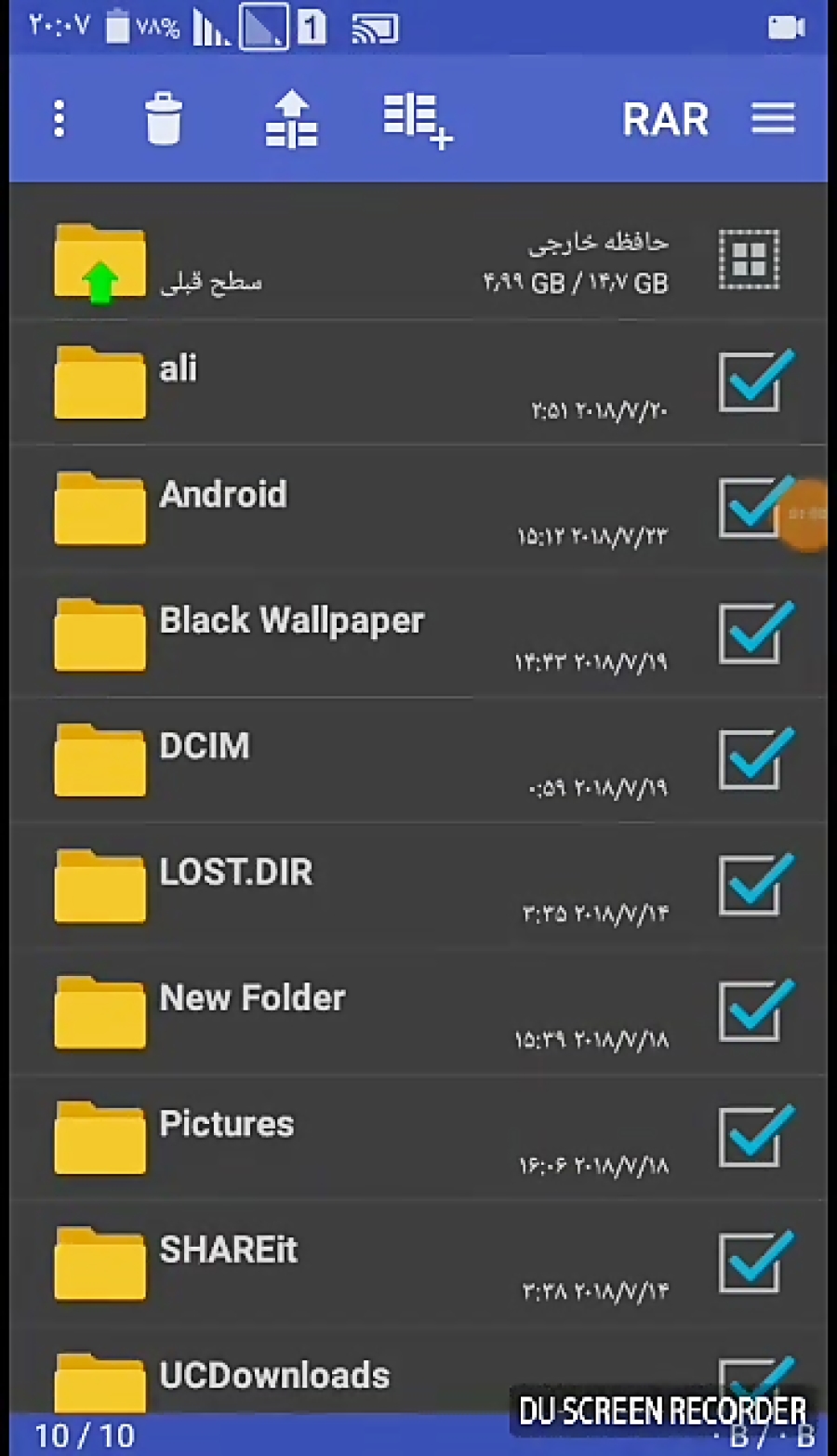Viewport: 837px width, 1456px height.
Task: Go up to the previous folder level
Action: (418, 260)
